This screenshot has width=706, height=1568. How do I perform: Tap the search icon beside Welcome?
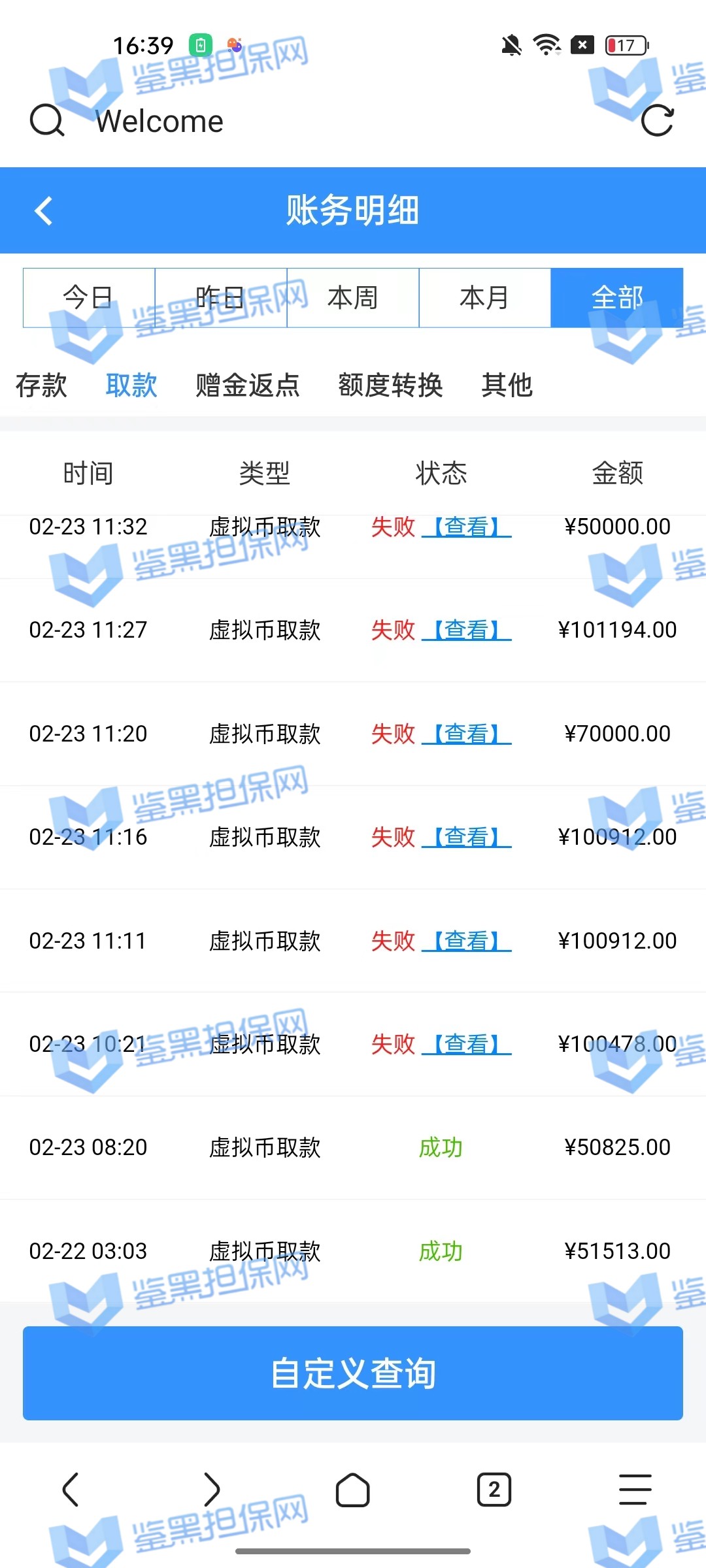point(47,121)
